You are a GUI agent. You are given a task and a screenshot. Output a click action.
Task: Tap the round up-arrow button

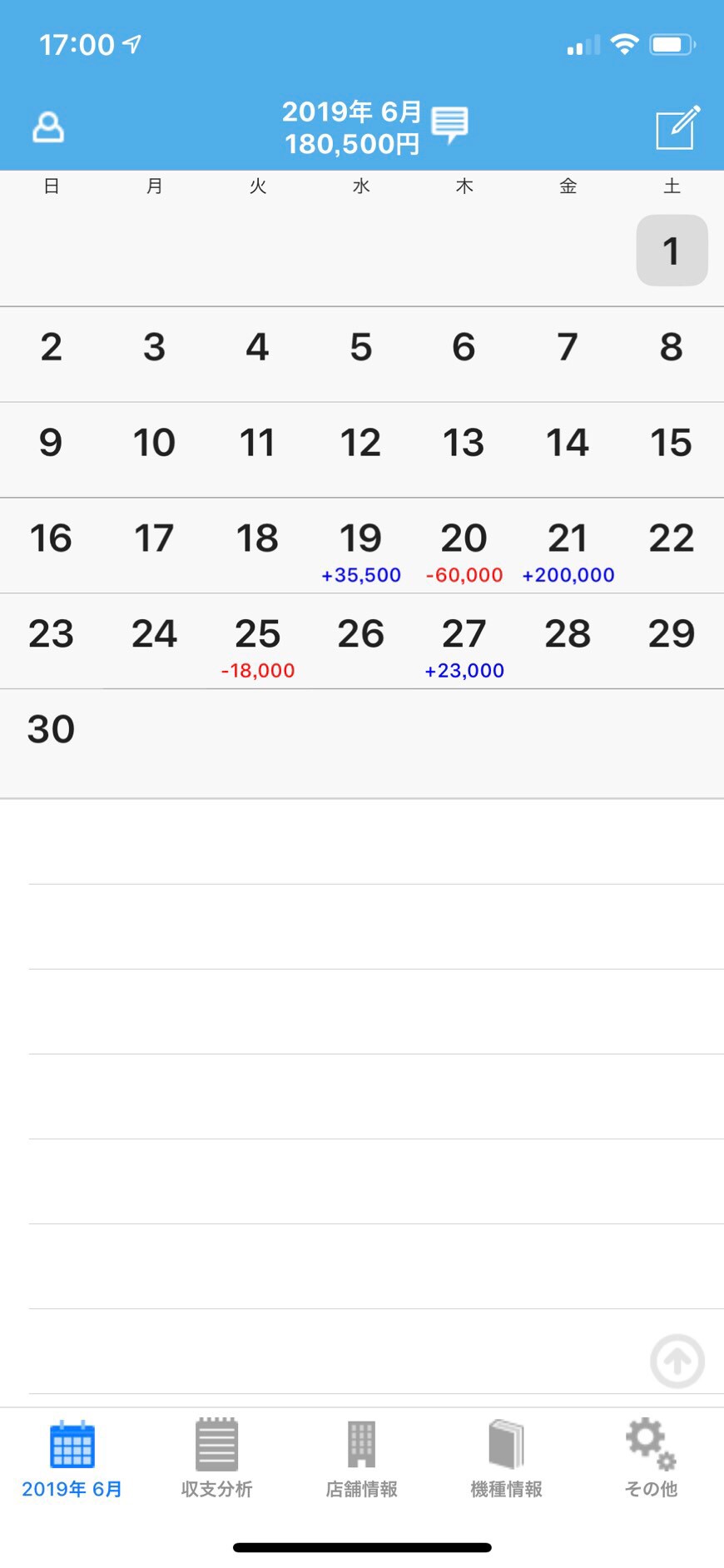(677, 1361)
